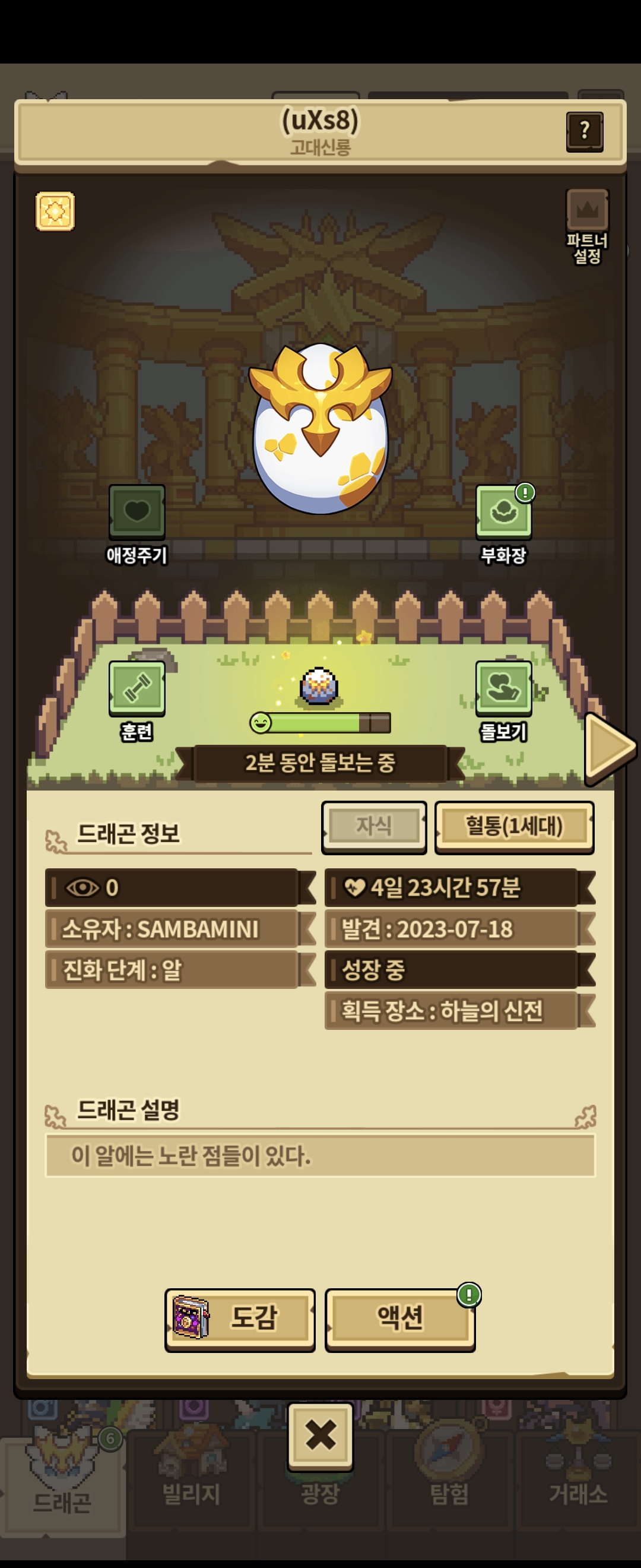Open the 도감 encyclopedia

coord(240,1319)
